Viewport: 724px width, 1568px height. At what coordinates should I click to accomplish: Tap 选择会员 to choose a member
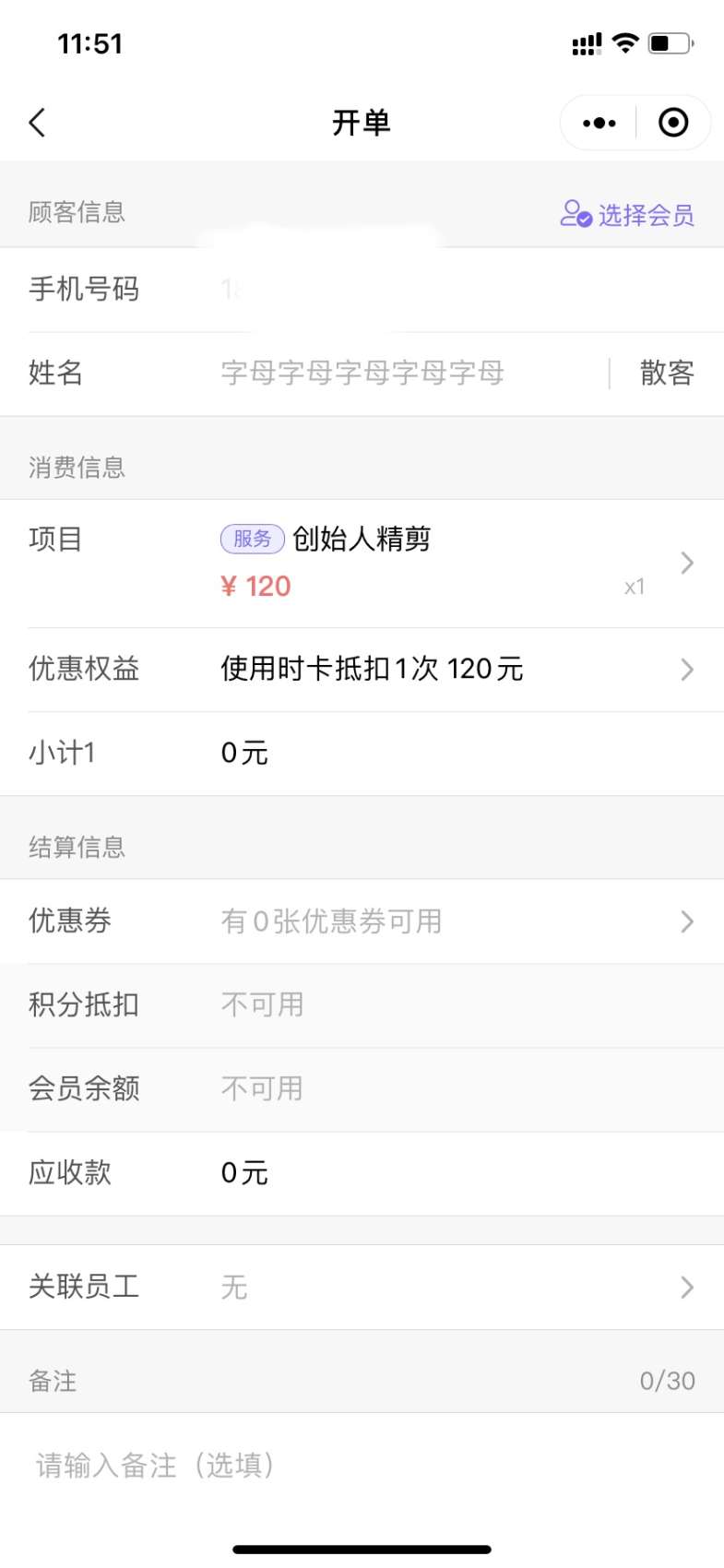[627, 215]
